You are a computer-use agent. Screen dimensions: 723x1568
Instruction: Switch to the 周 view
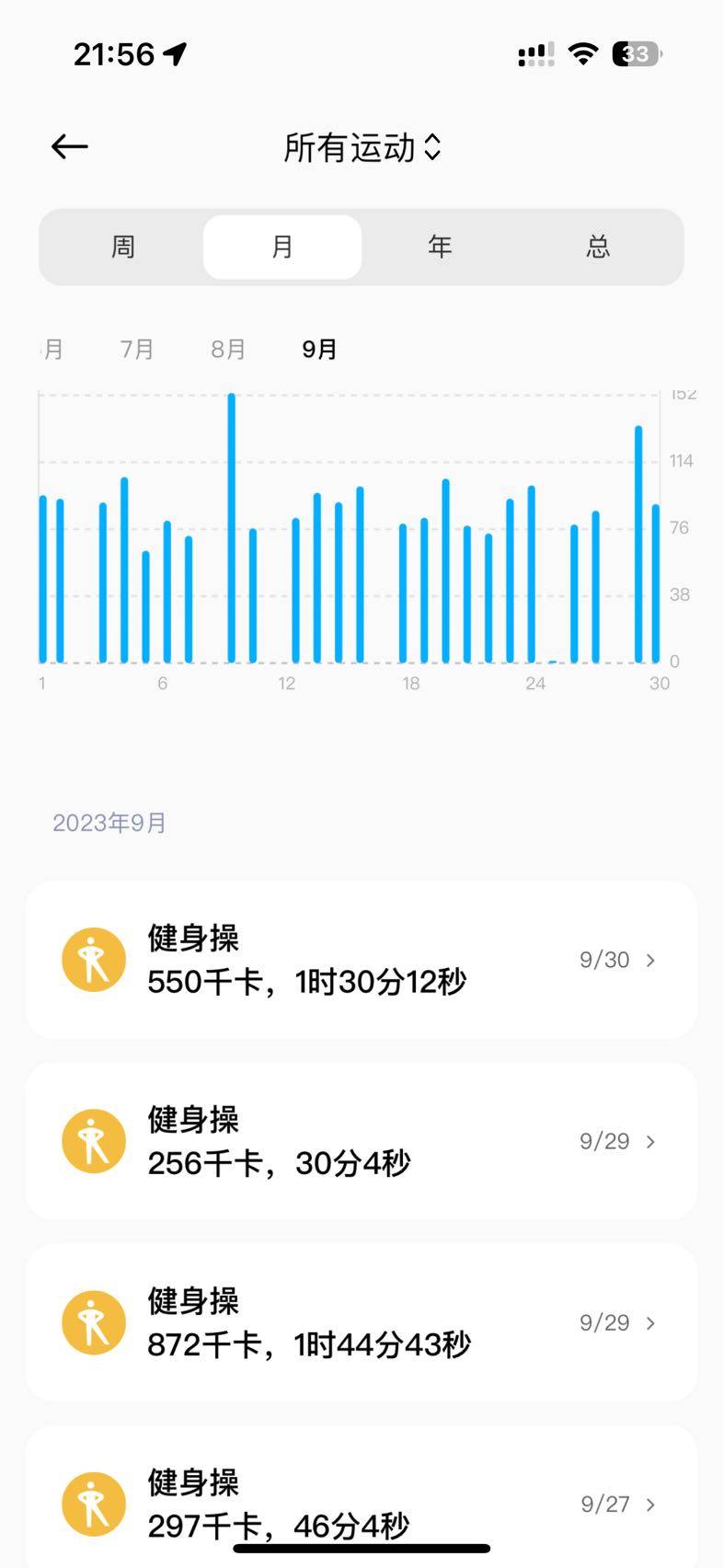coord(123,247)
